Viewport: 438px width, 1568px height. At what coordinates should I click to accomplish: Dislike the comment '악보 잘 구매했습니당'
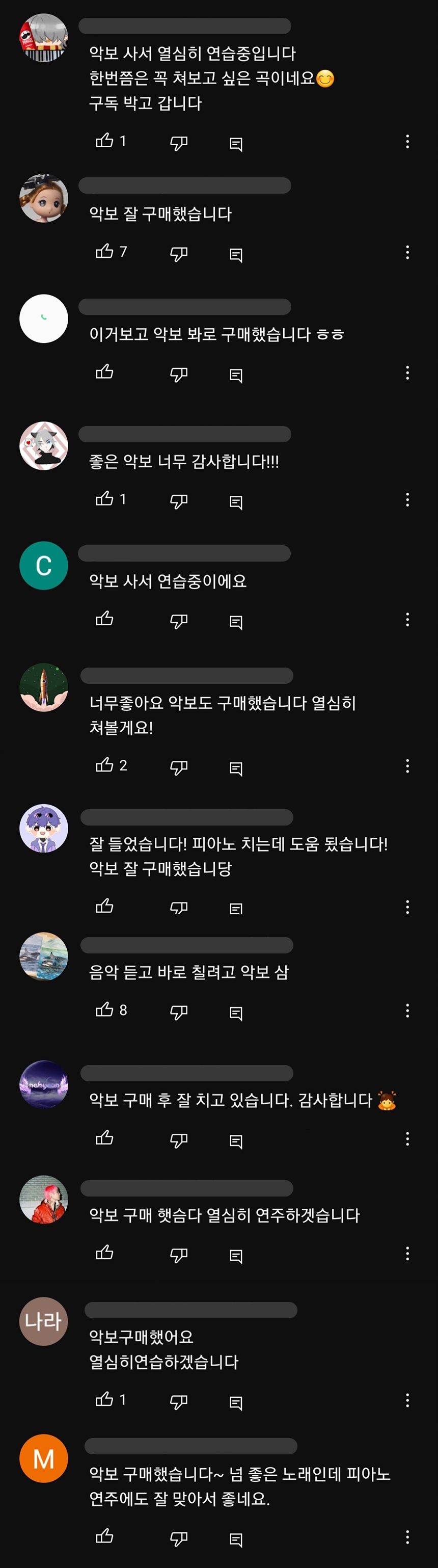click(x=178, y=908)
